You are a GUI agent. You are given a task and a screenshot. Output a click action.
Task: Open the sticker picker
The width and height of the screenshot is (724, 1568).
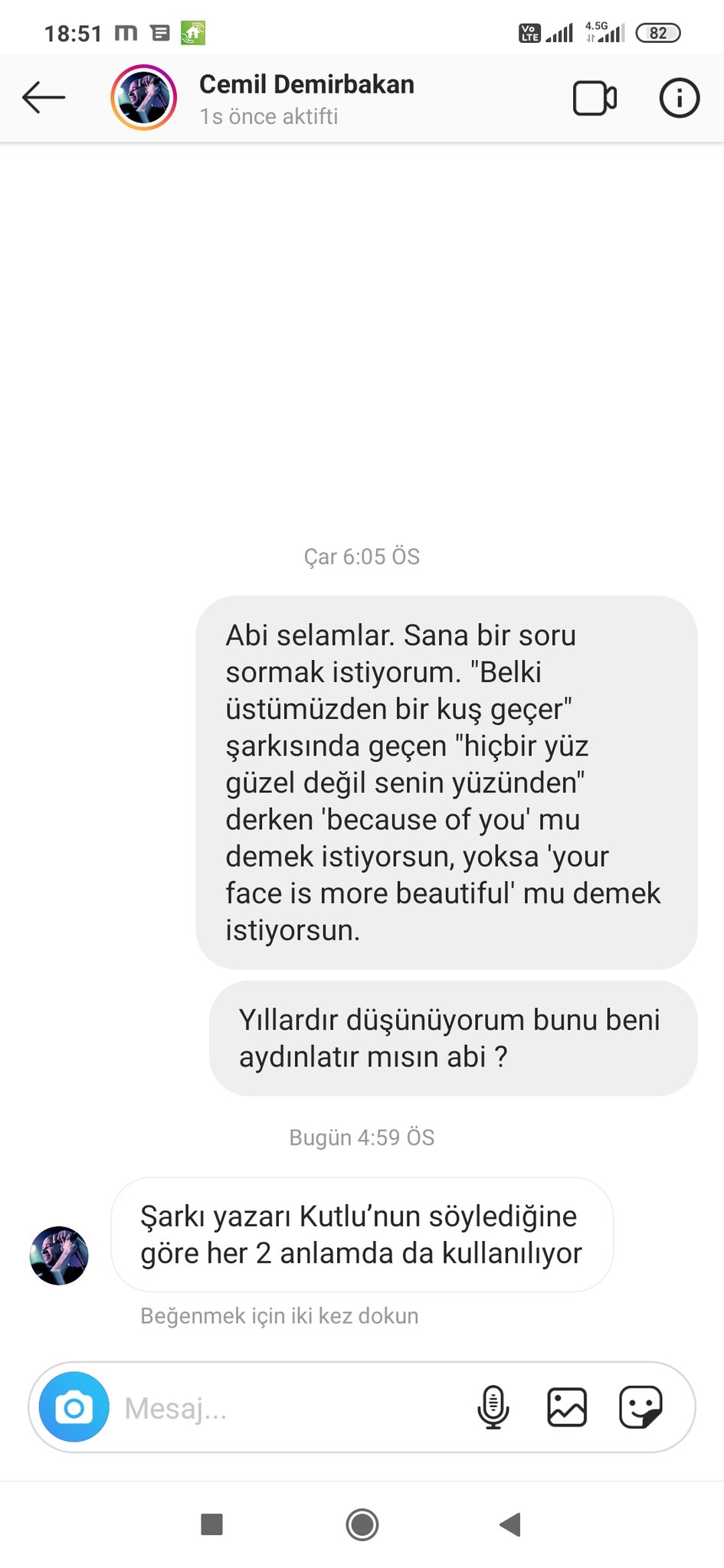(x=640, y=1407)
